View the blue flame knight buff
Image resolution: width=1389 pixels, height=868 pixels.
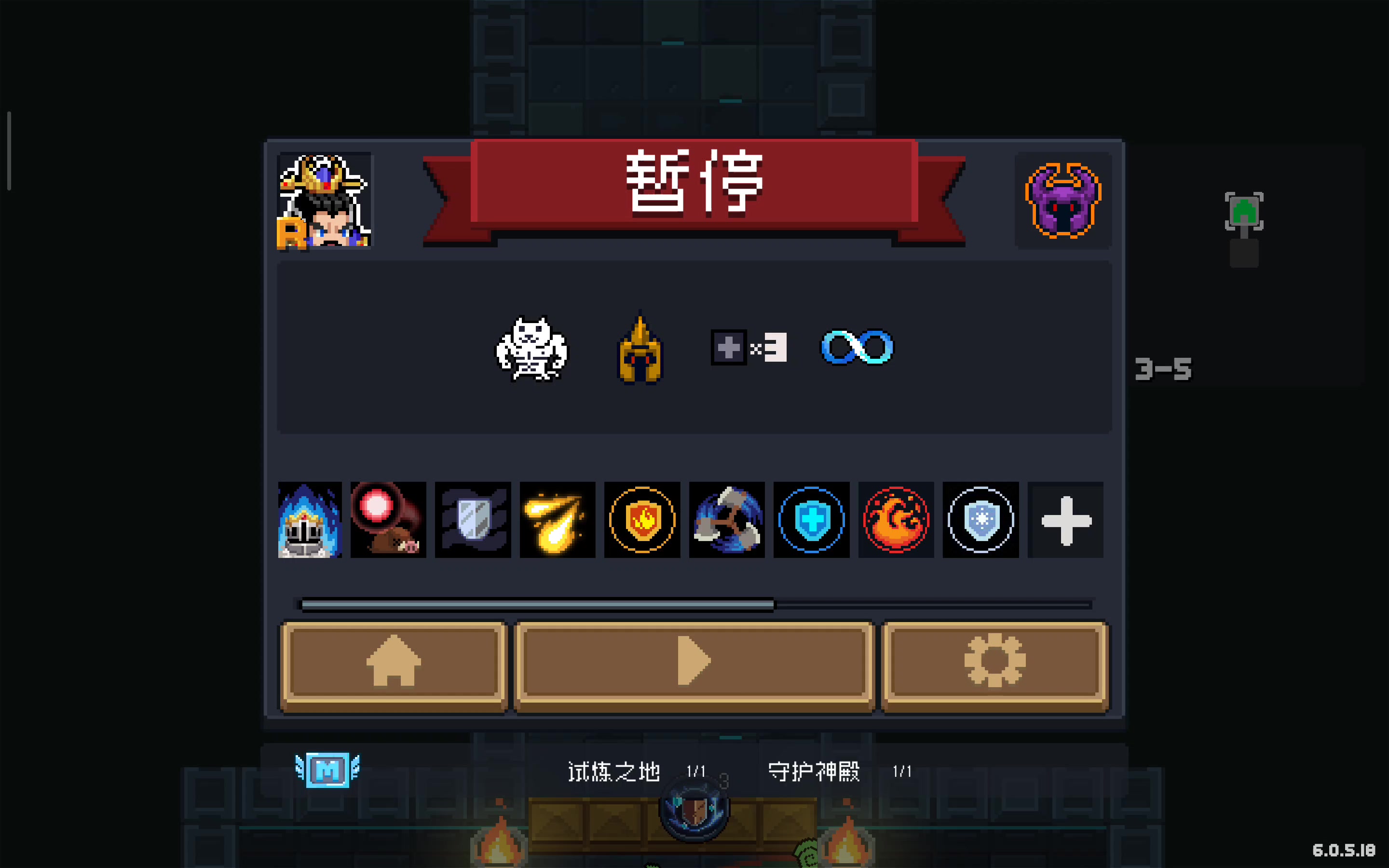310,520
